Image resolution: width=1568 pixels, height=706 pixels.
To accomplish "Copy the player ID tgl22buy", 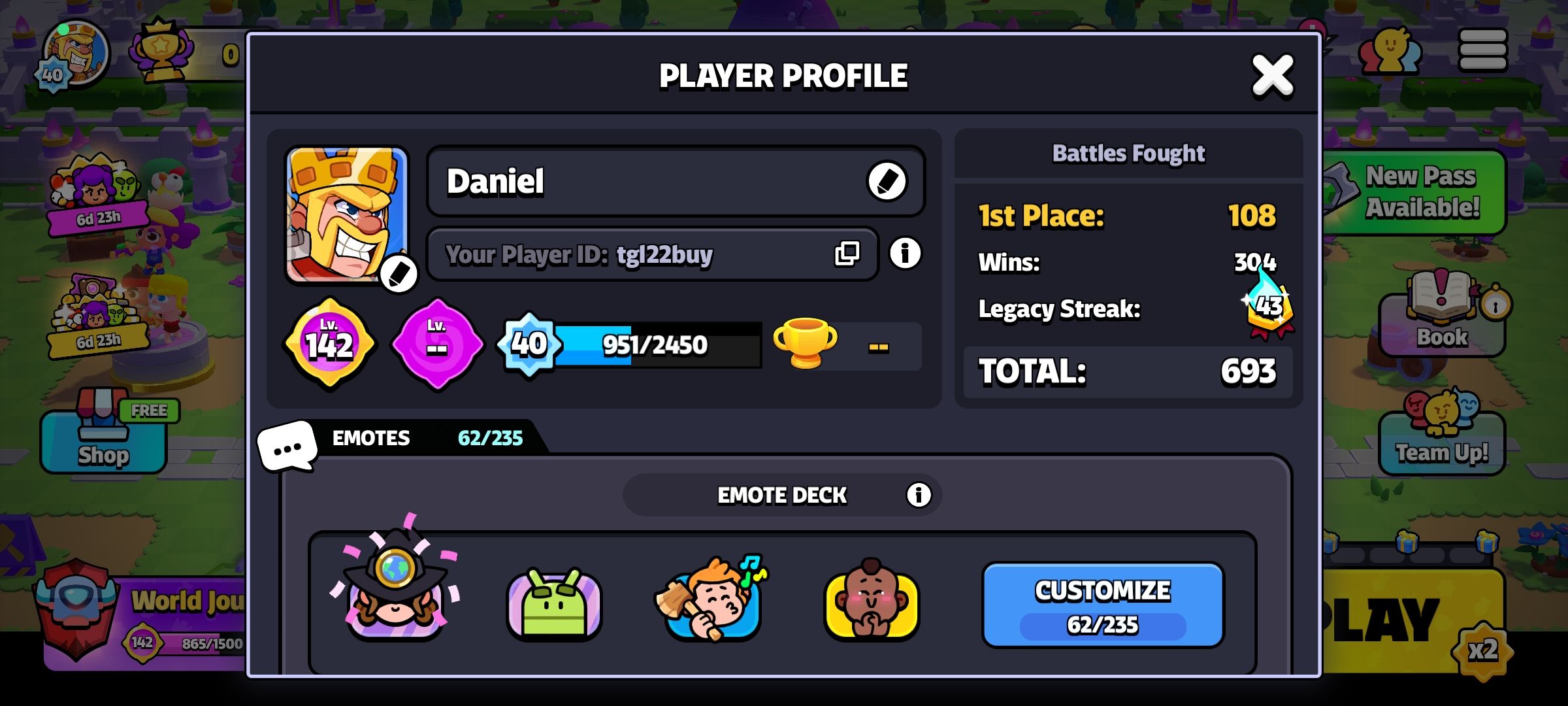I will point(847,254).
